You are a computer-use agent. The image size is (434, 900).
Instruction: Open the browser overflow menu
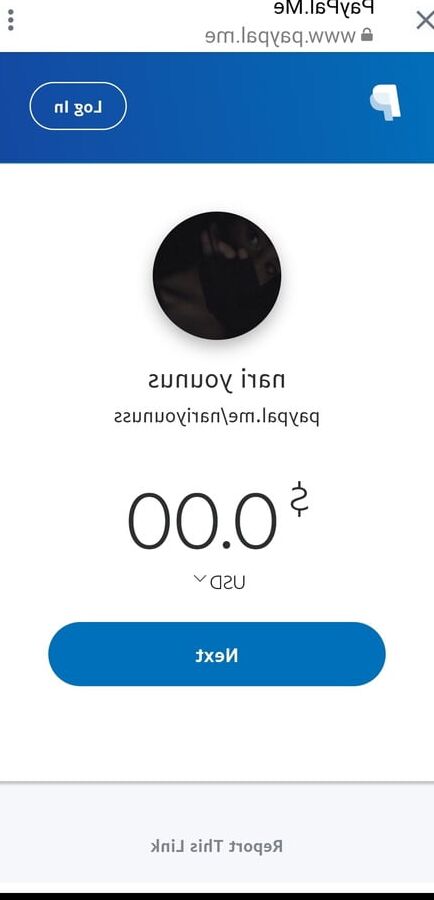click(10, 20)
